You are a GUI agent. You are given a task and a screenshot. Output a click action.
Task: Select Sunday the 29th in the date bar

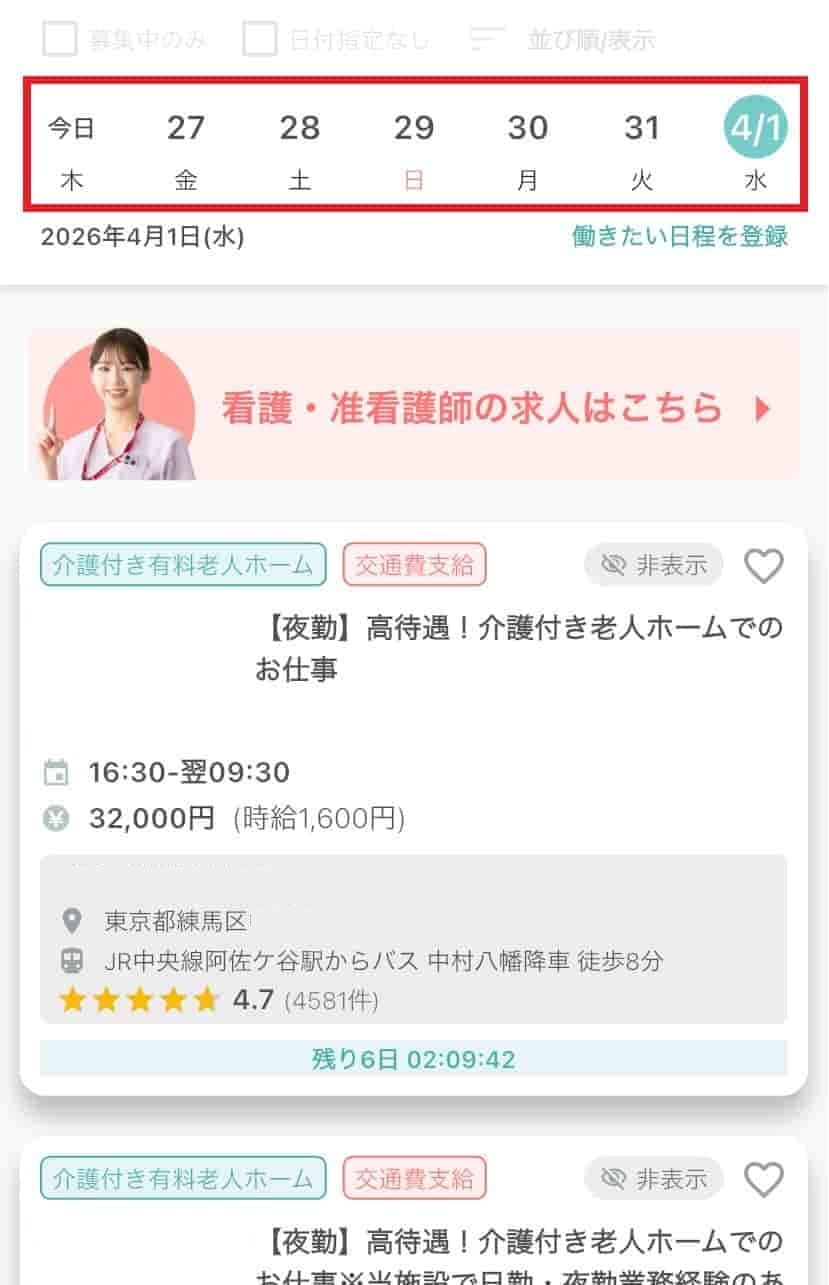coord(414,148)
